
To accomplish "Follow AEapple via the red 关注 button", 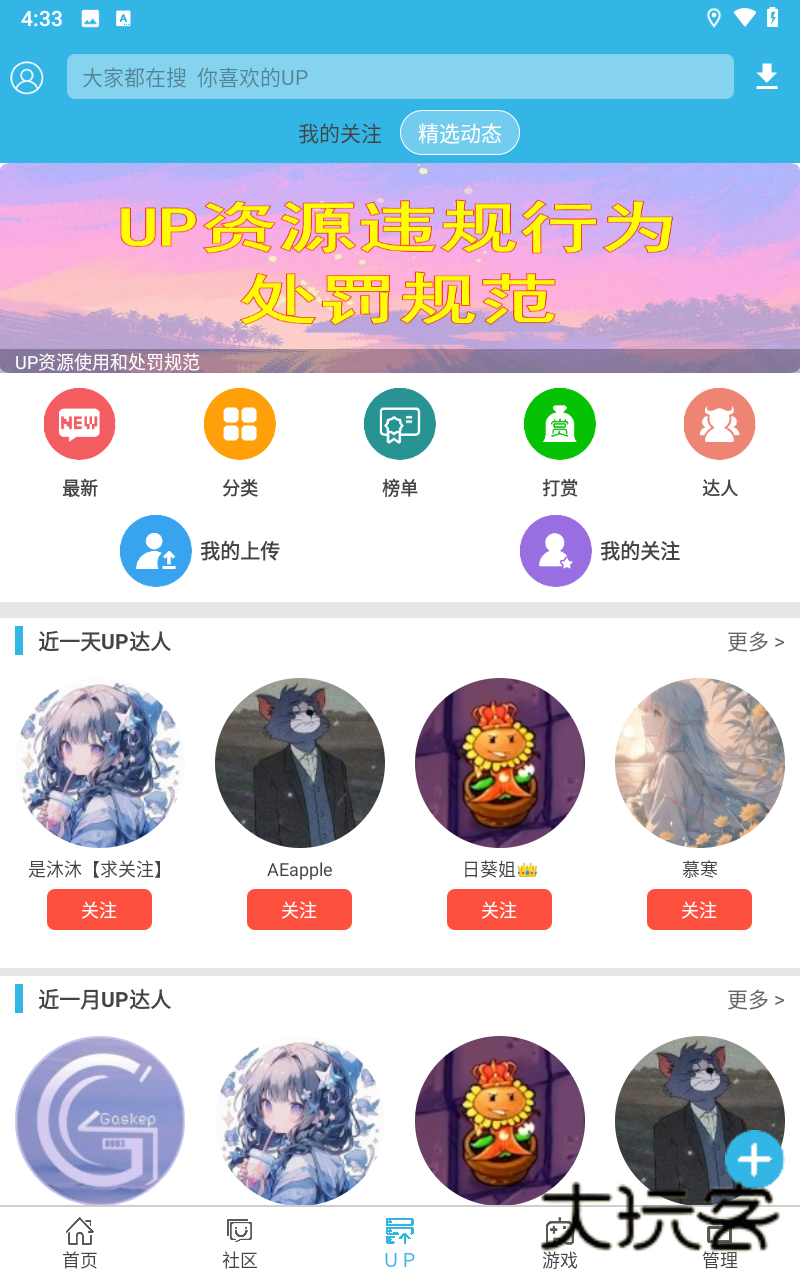I will tap(299, 909).
